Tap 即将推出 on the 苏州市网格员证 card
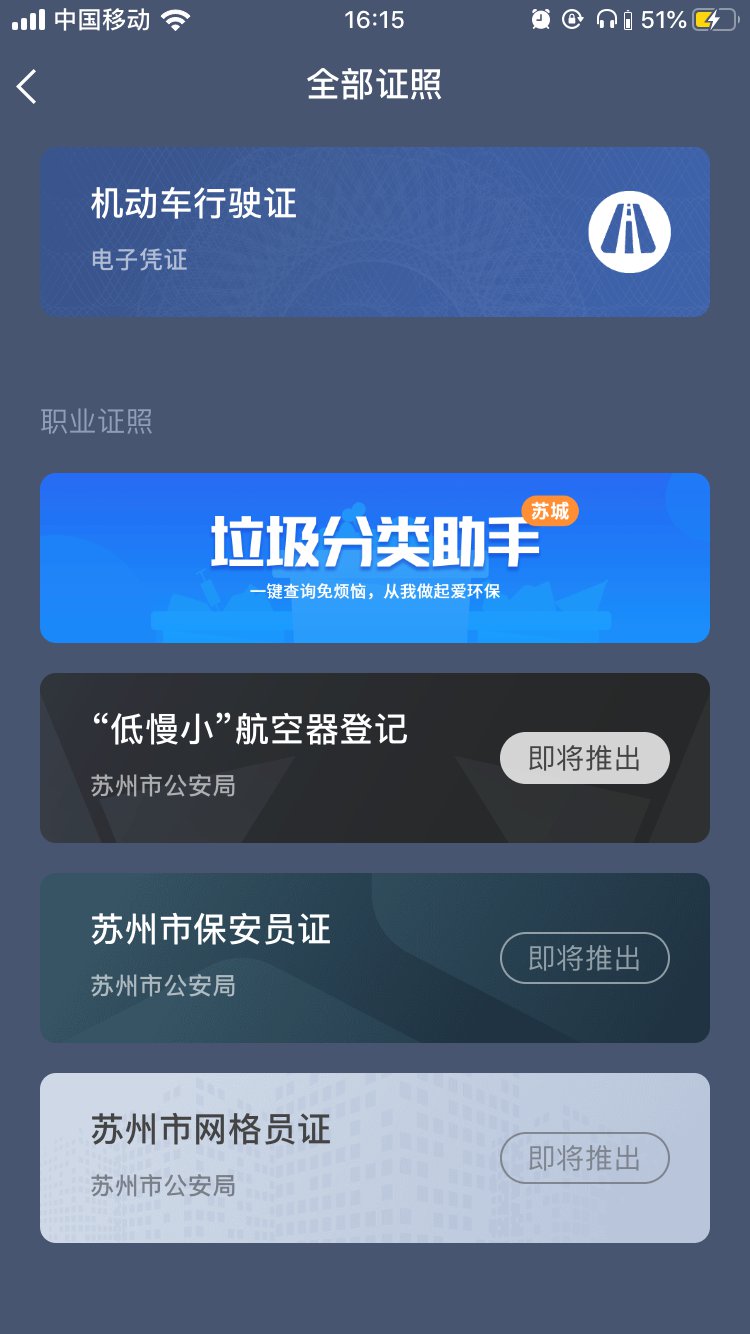 584,1158
